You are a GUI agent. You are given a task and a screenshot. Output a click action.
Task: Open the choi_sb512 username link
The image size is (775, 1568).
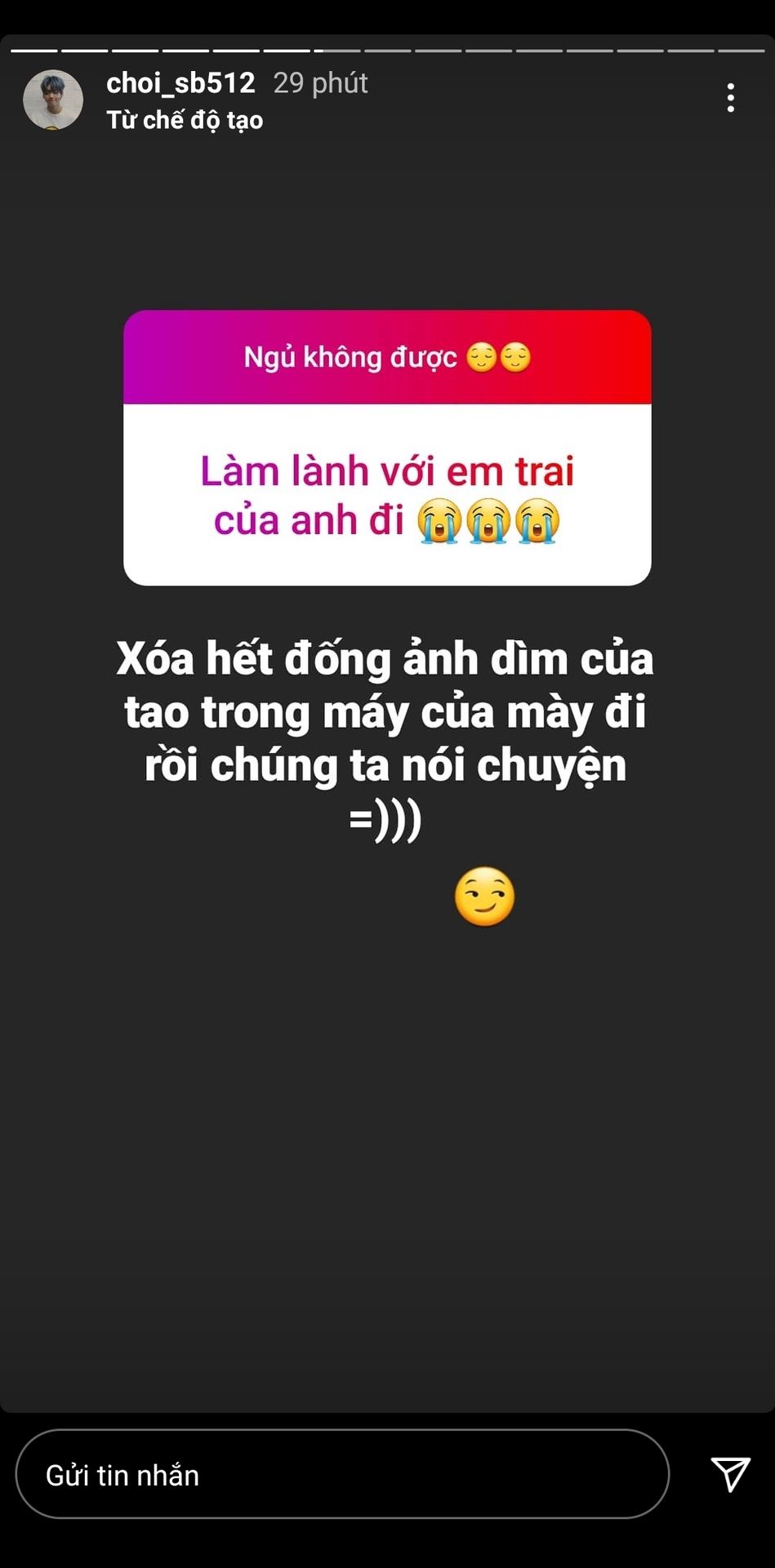click(180, 82)
